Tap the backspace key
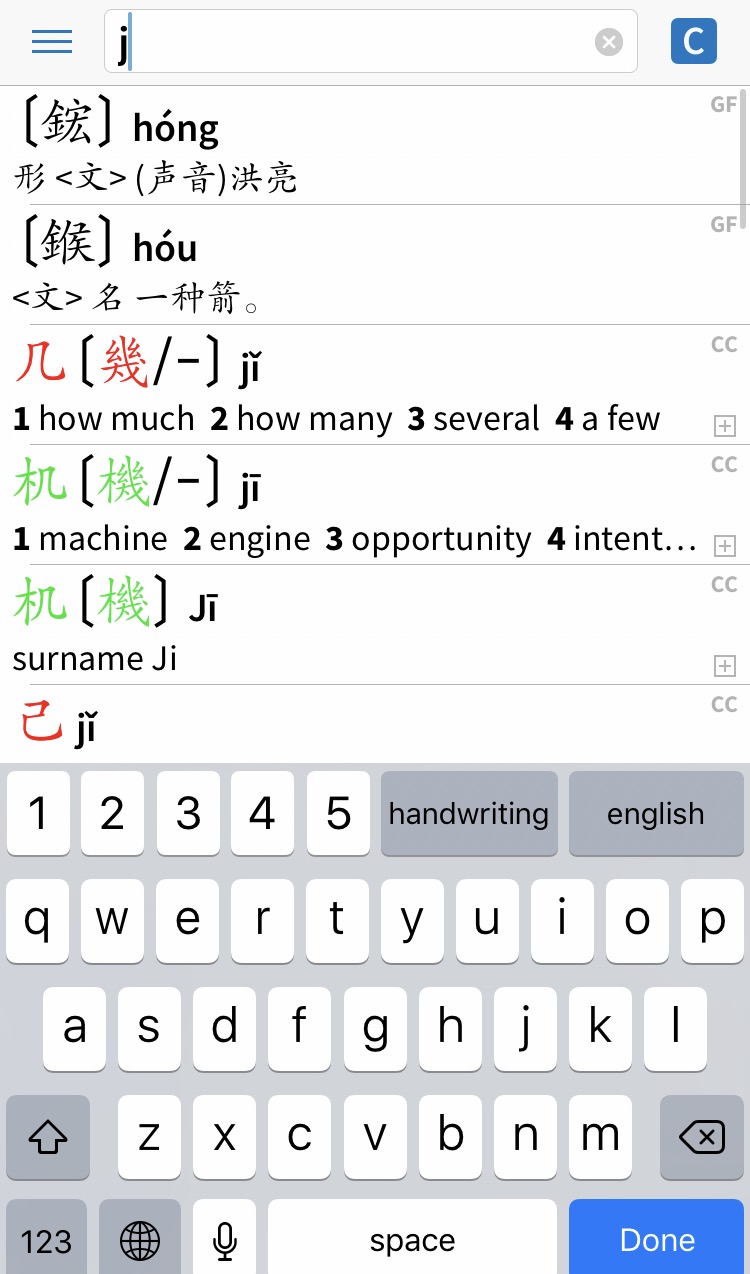This screenshot has height=1274, width=750. pyautogui.click(x=702, y=1136)
